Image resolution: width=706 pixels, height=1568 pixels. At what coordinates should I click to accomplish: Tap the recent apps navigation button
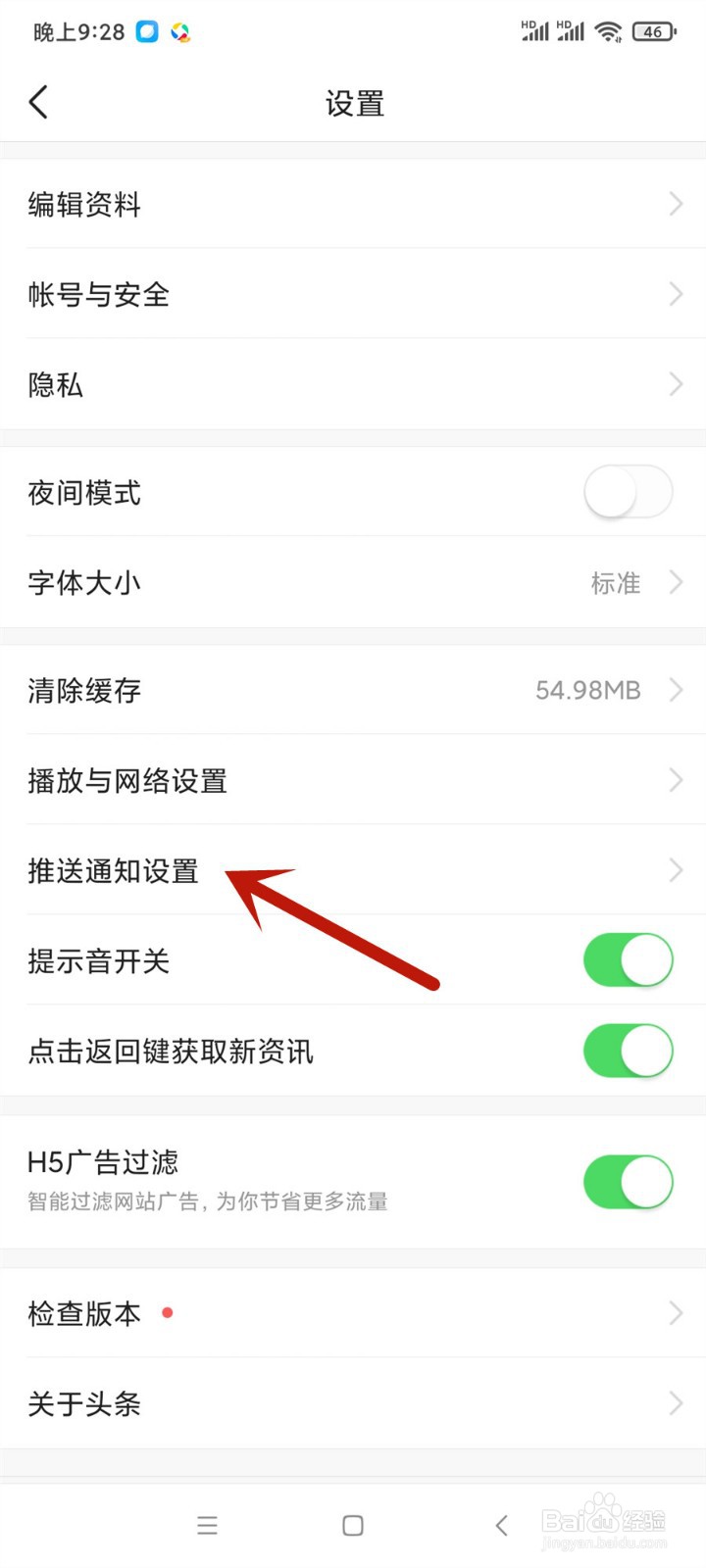(x=207, y=1525)
